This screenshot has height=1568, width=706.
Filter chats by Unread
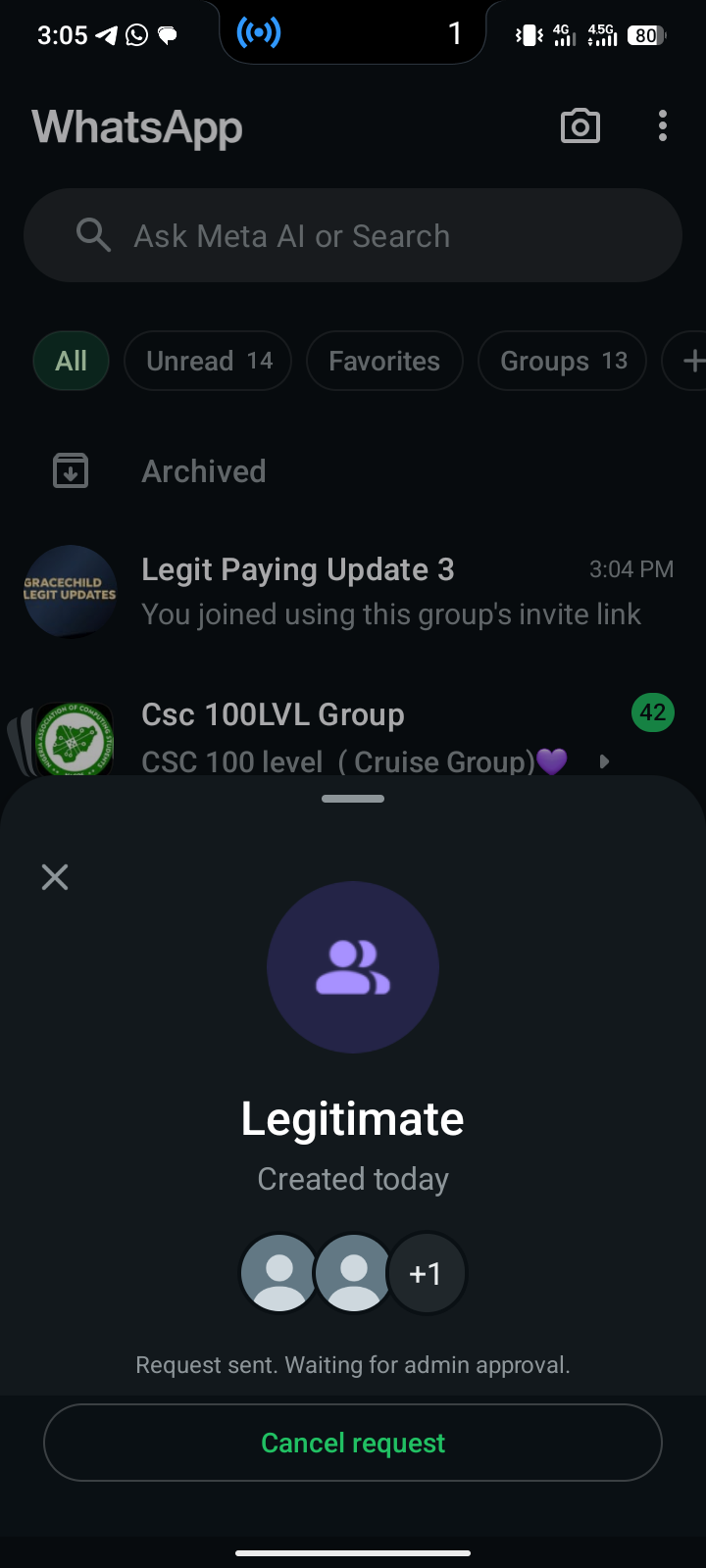pos(208,362)
